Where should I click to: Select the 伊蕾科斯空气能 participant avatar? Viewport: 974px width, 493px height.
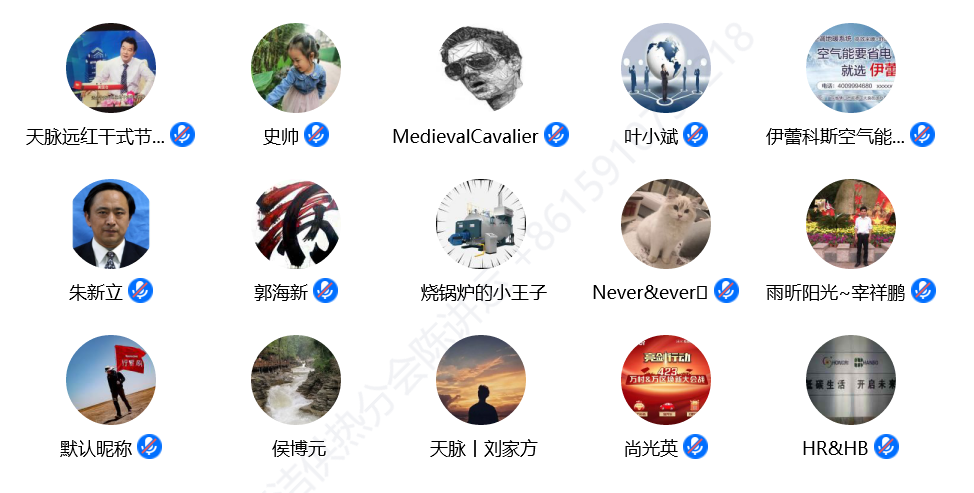click(x=851, y=68)
